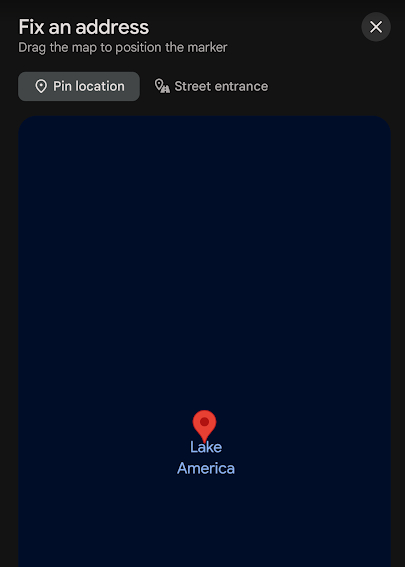Close the Fix an address panel
Viewport: 405px width, 567px height.
tap(376, 27)
